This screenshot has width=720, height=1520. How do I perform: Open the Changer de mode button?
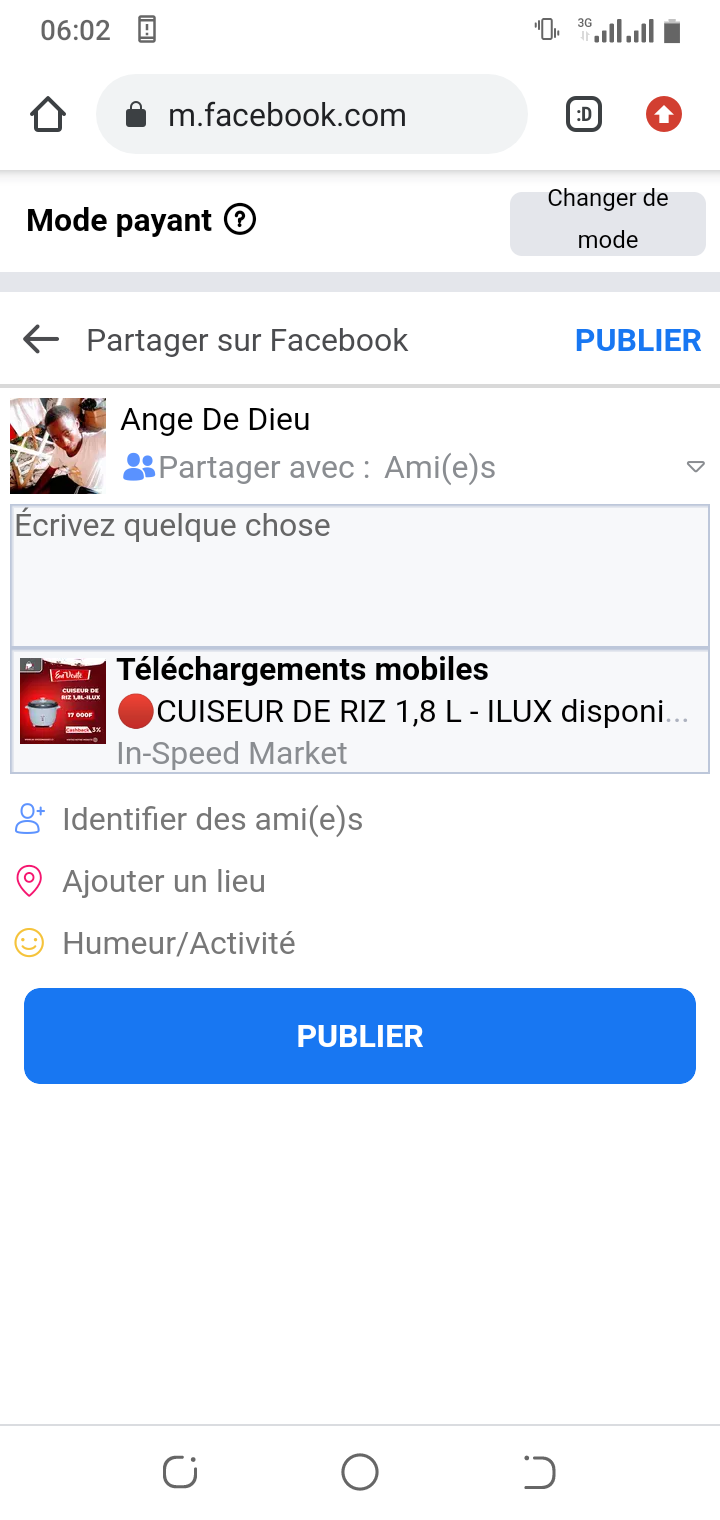[x=607, y=219]
